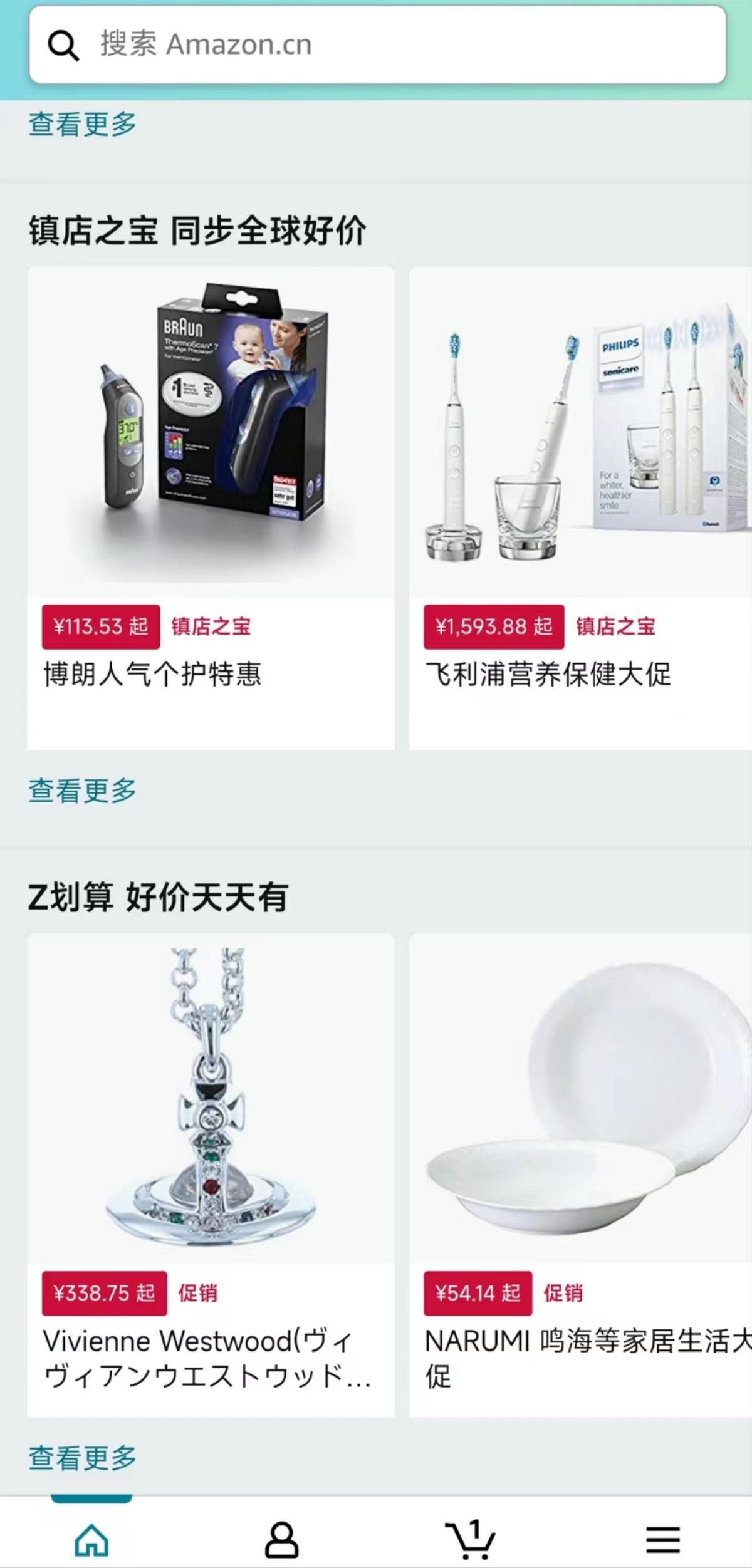View more under Z划算 好价天天有

pos(82,1458)
